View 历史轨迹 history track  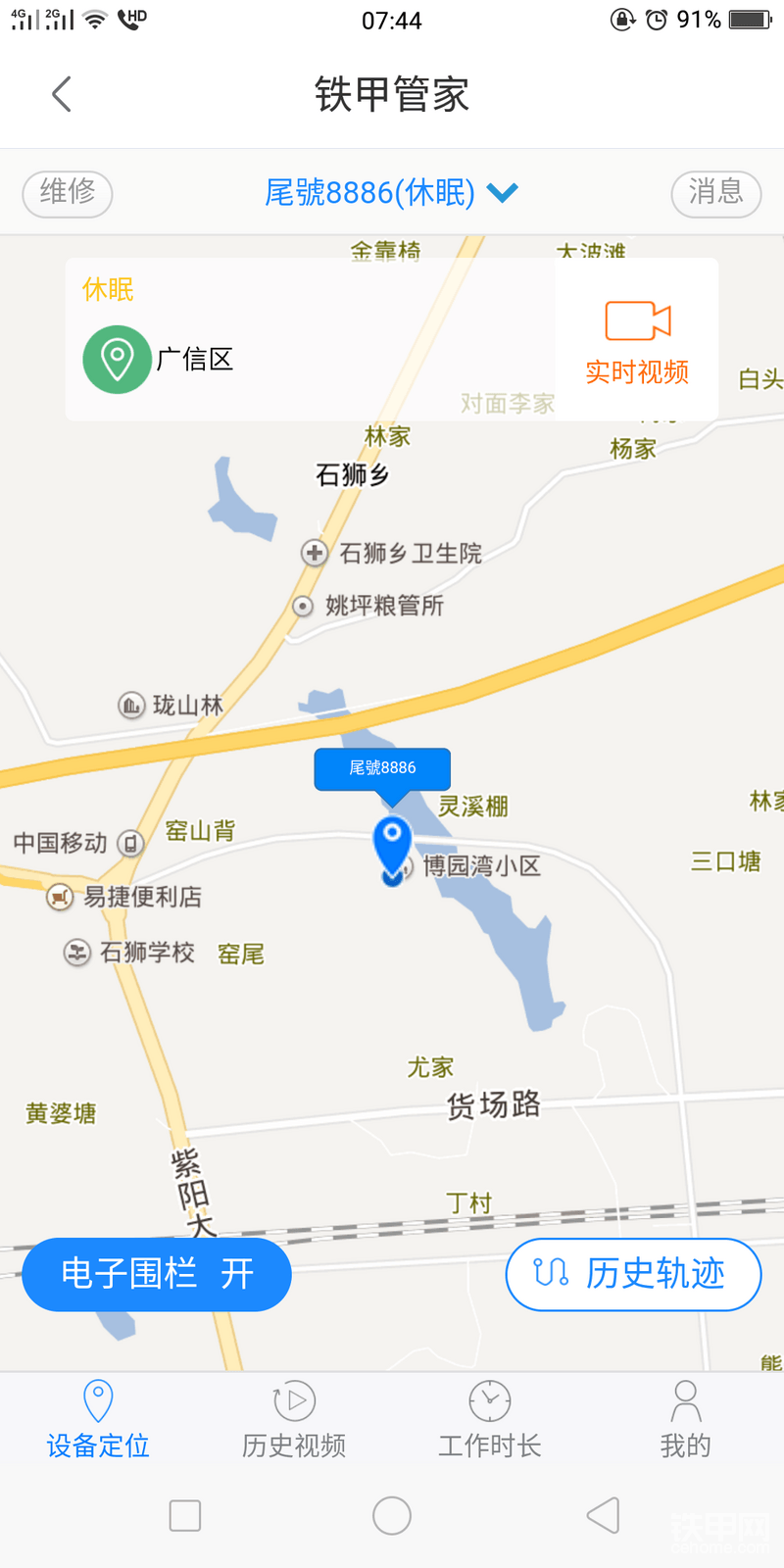coord(633,1274)
